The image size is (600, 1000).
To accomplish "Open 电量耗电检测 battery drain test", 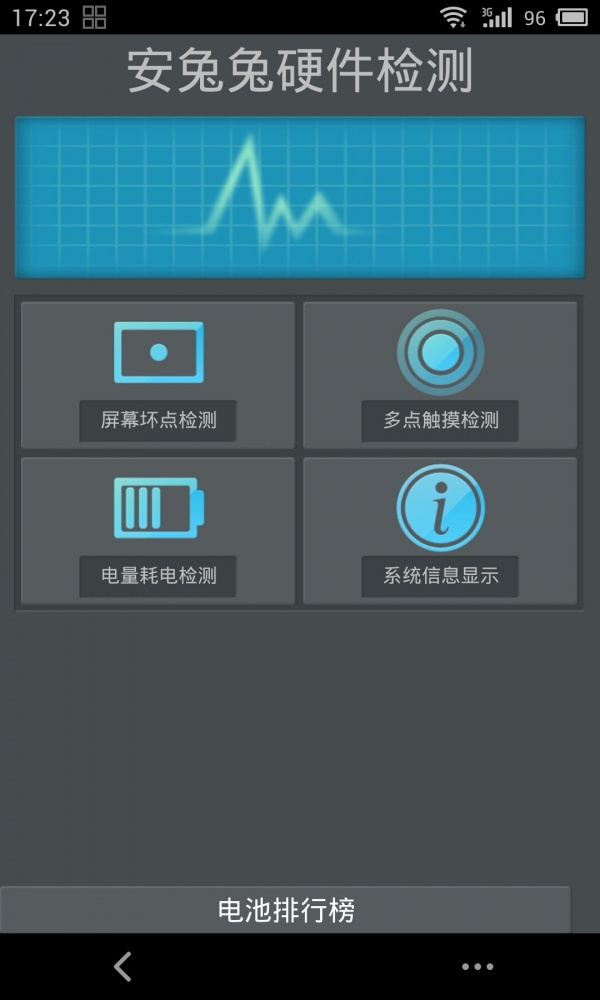I will pos(158,531).
